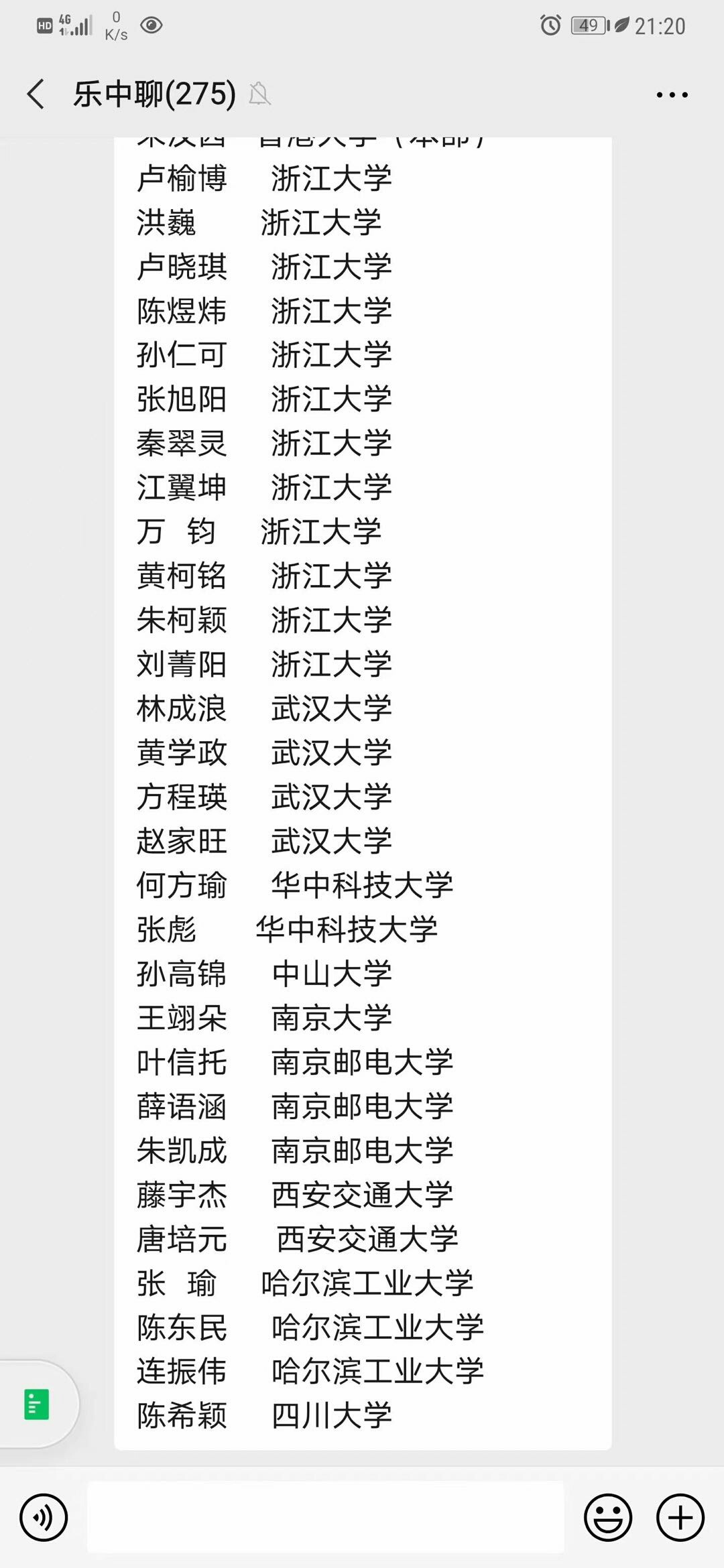Open the group chat overflow menu
The image size is (724, 1568).
click(x=672, y=95)
